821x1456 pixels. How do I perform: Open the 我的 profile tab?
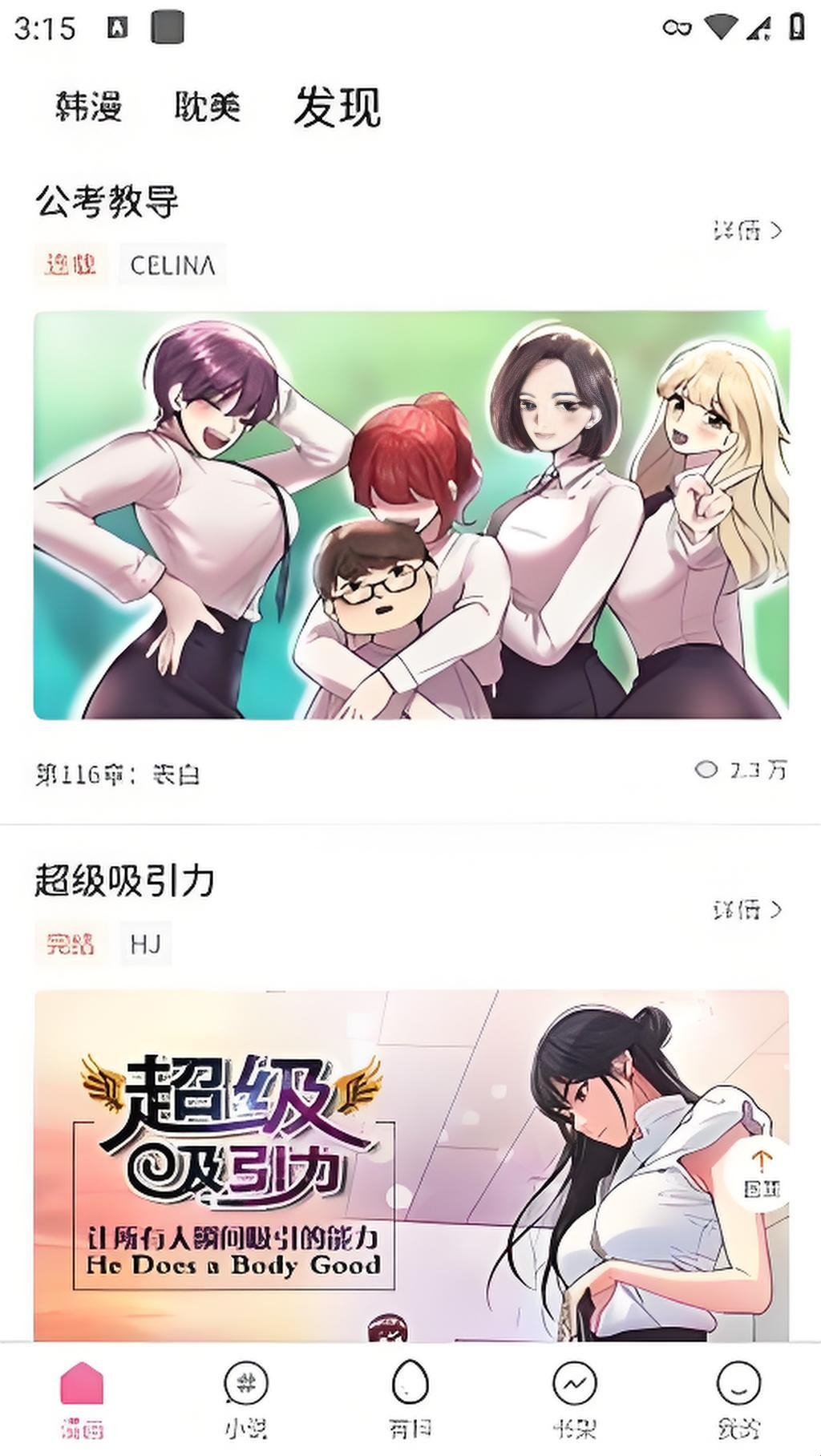(738, 1399)
